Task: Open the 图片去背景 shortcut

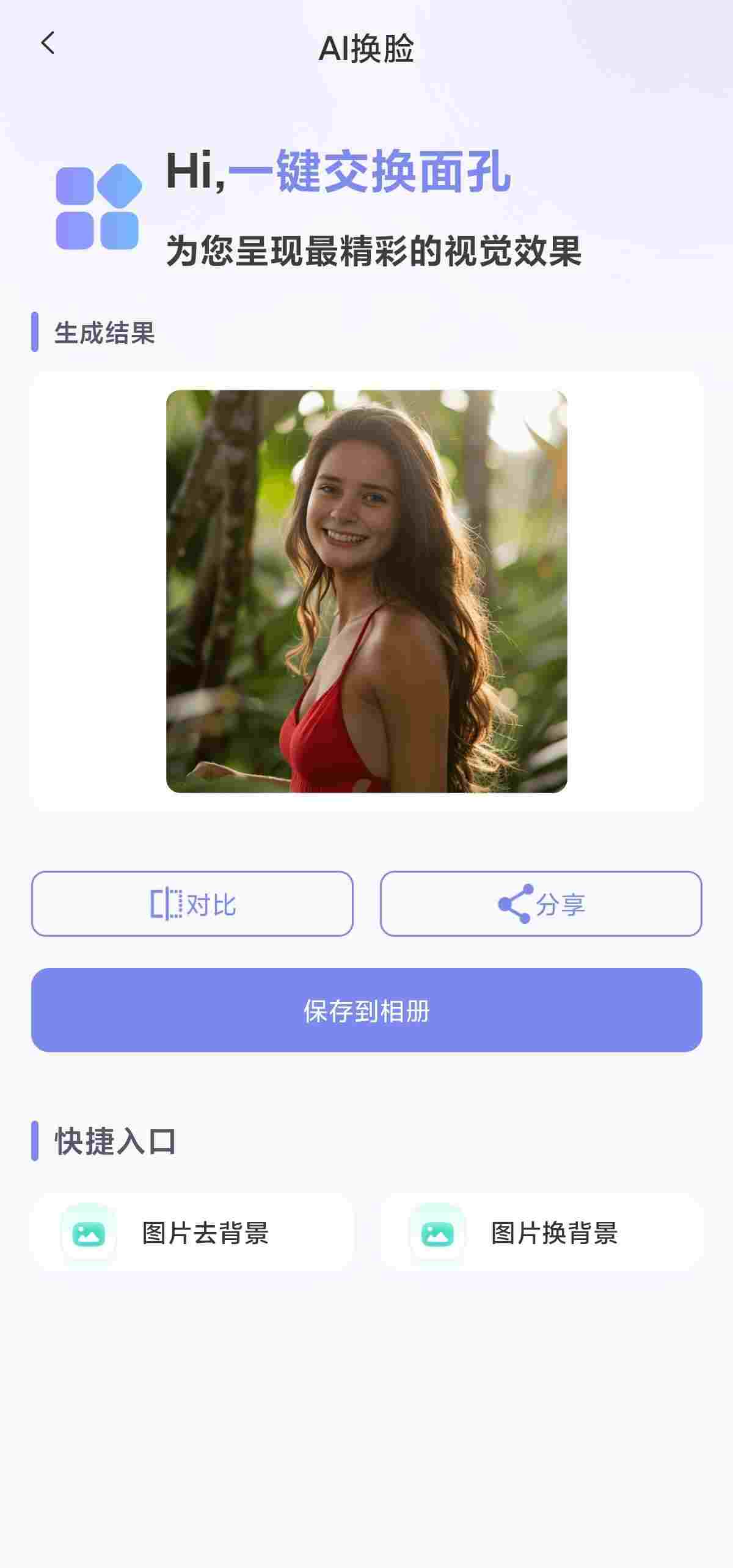Action: 192,1233
